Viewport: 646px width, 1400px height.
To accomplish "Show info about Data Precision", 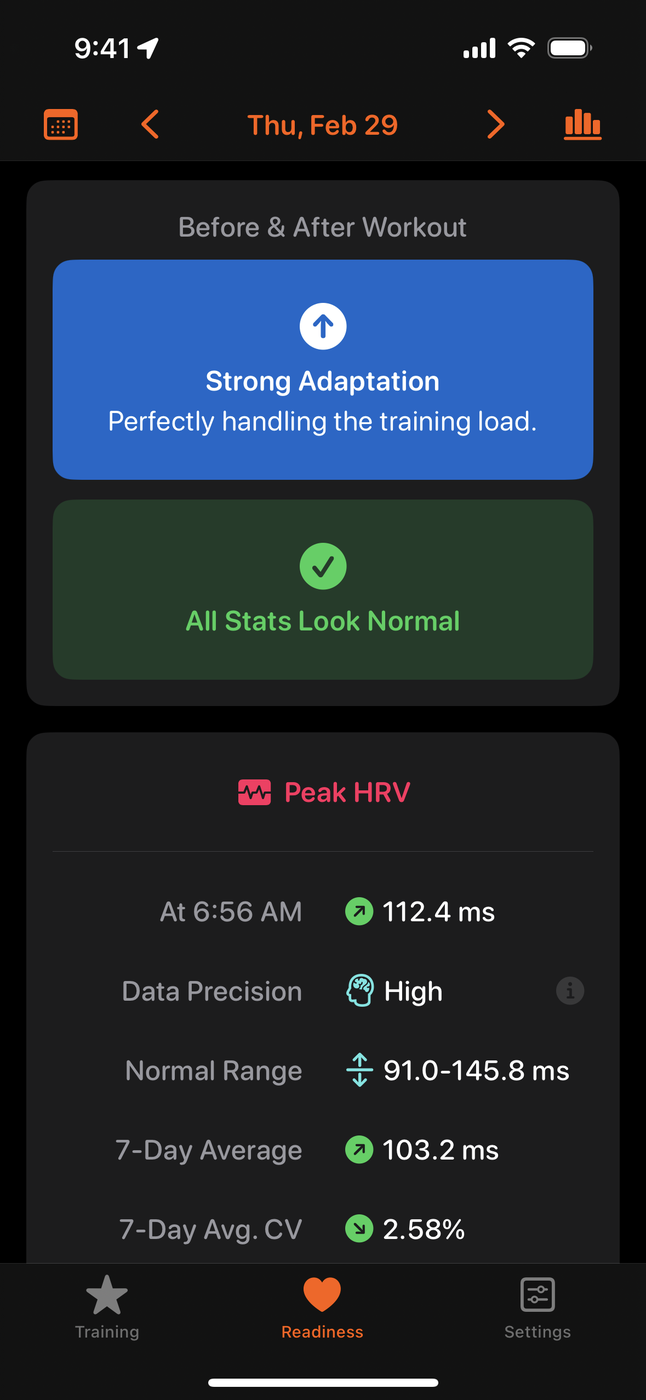I will click(570, 991).
